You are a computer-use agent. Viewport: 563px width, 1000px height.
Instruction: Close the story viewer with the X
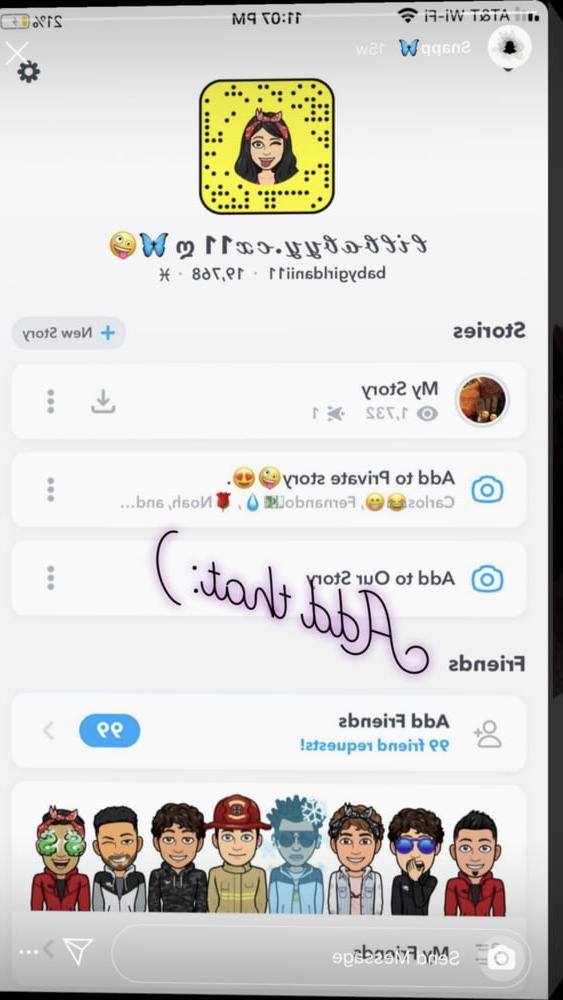[x=17, y=54]
